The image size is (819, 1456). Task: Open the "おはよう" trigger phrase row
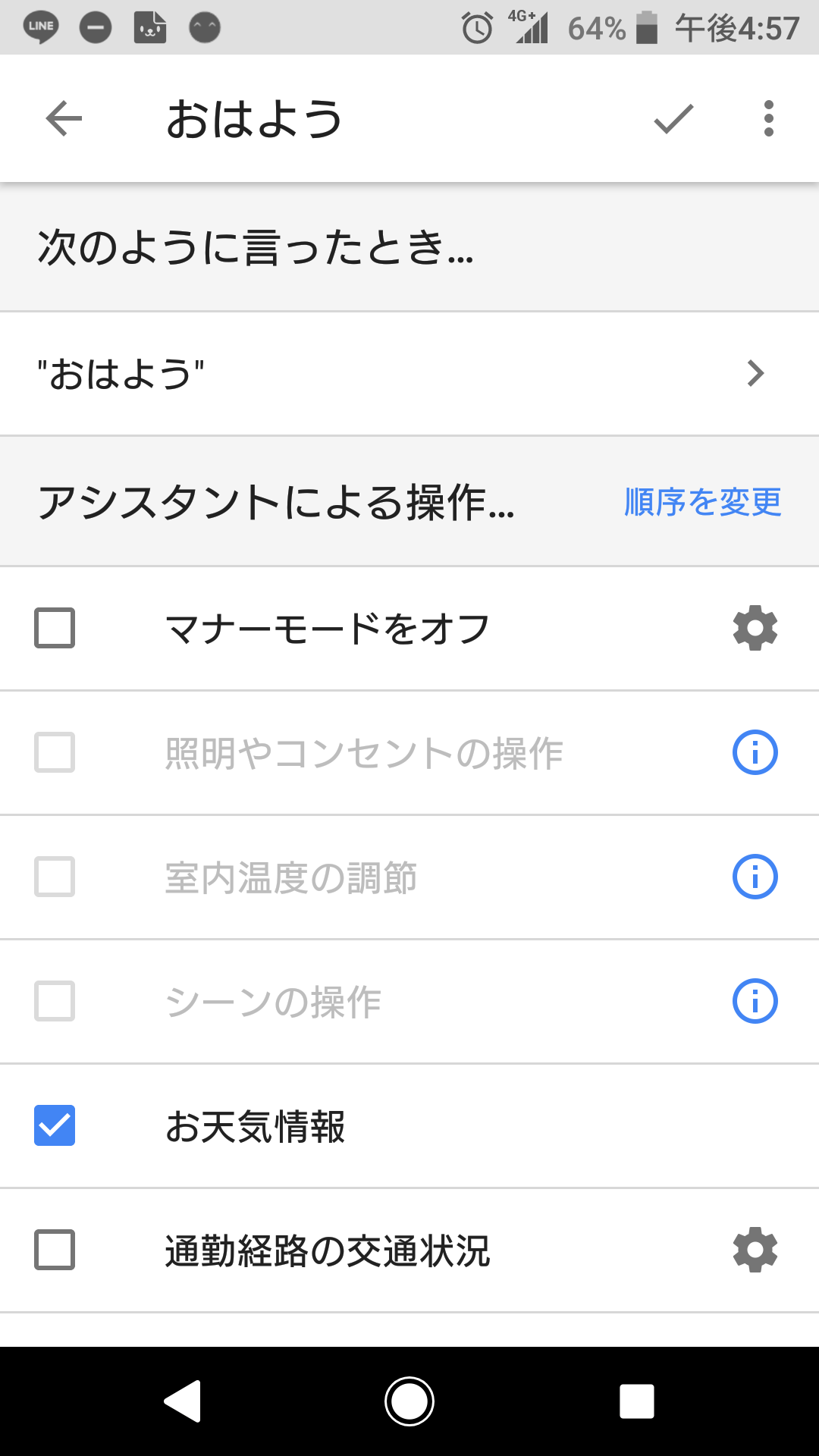click(409, 374)
